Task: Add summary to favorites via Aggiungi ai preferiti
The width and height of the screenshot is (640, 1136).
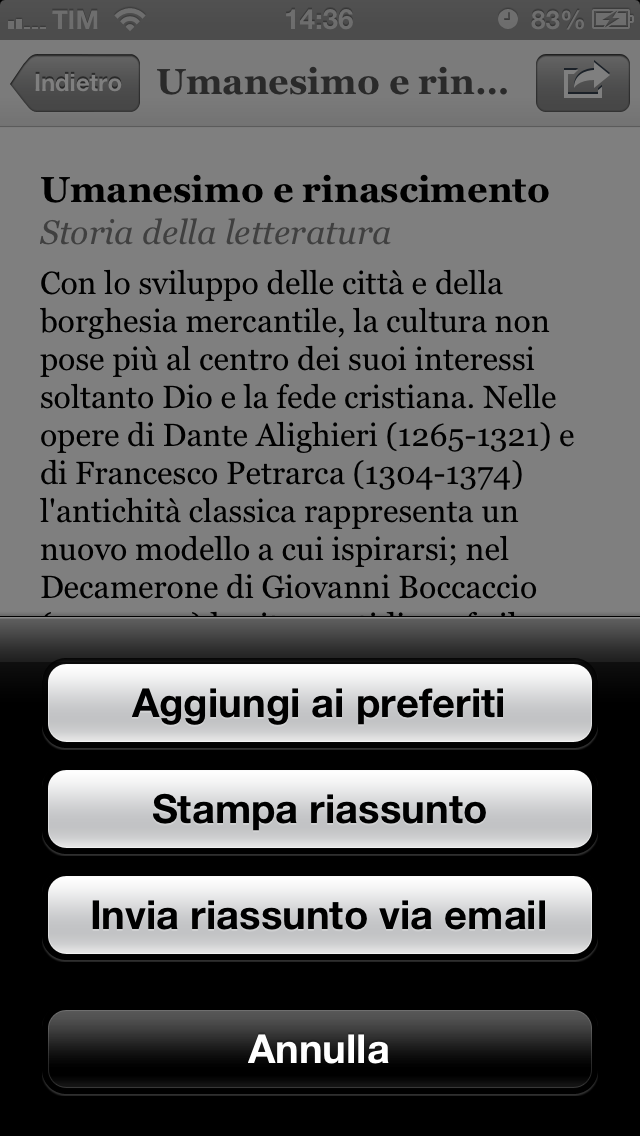Action: click(x=320, y=703)
